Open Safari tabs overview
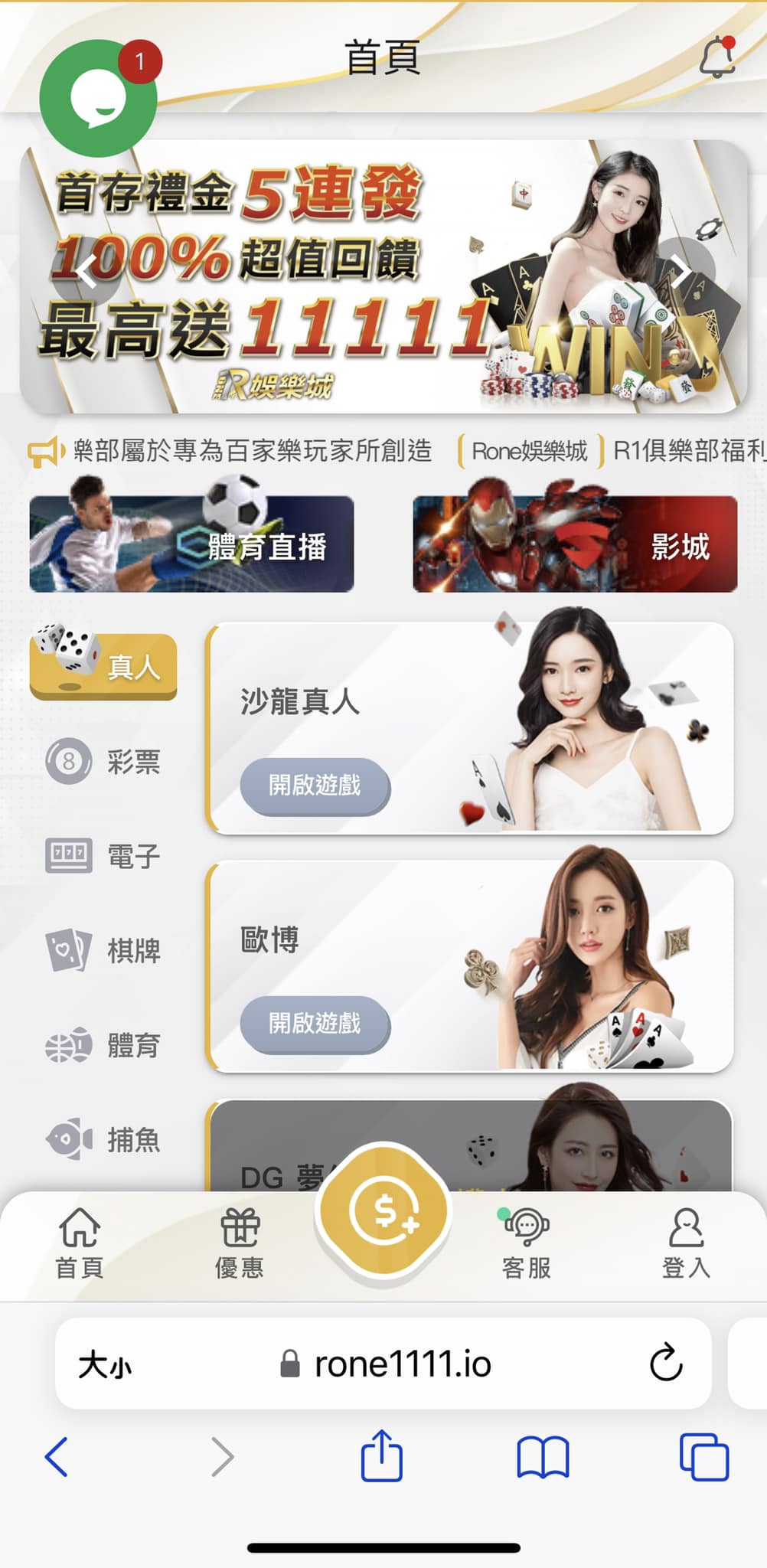The image size is (767, 1568). (704, 1456)
